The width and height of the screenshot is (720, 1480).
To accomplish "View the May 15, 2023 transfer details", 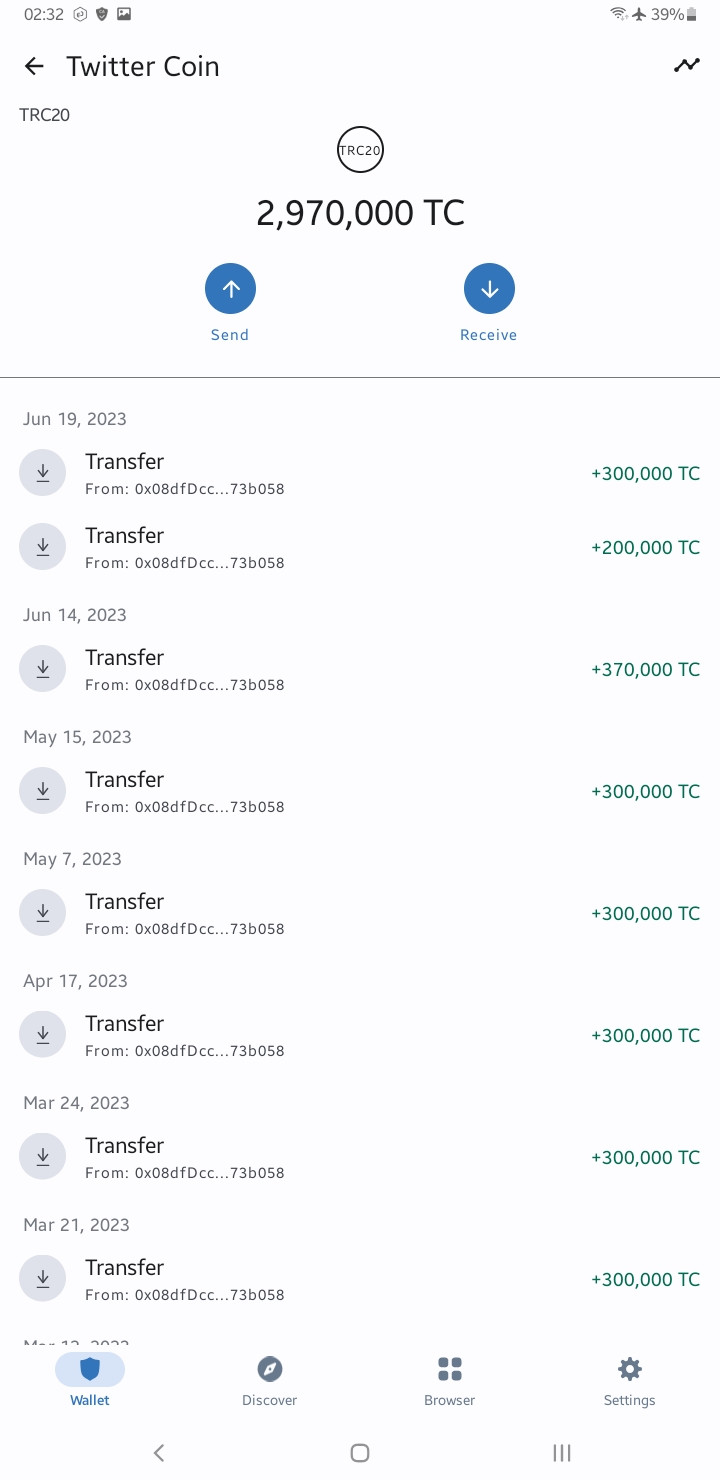I will click(360, 791).
